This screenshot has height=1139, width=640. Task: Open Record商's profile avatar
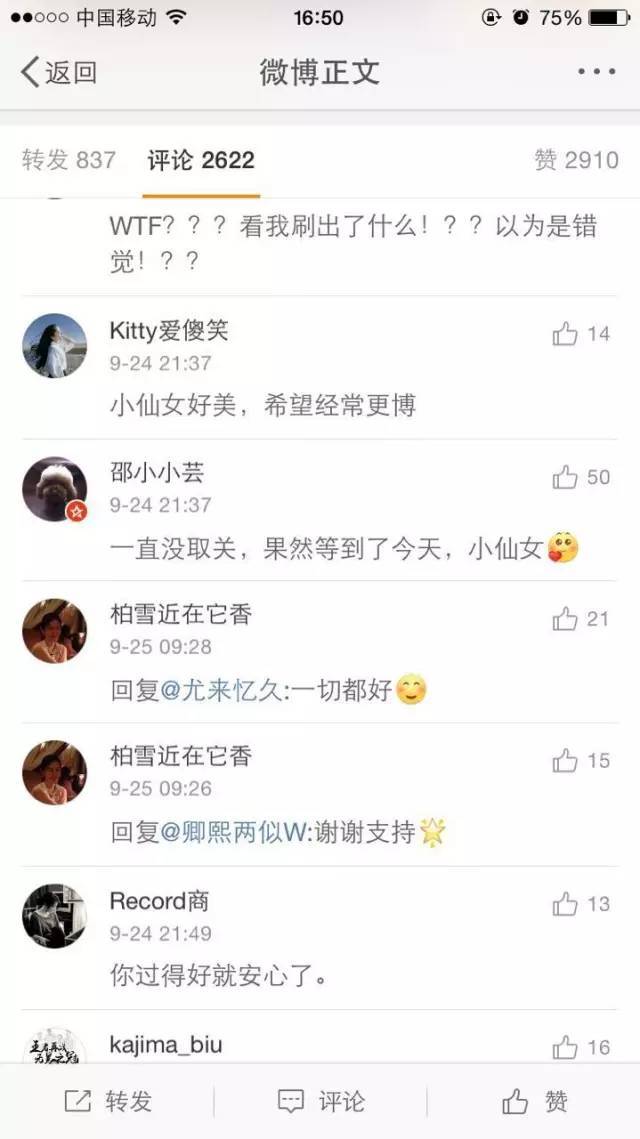54,916
